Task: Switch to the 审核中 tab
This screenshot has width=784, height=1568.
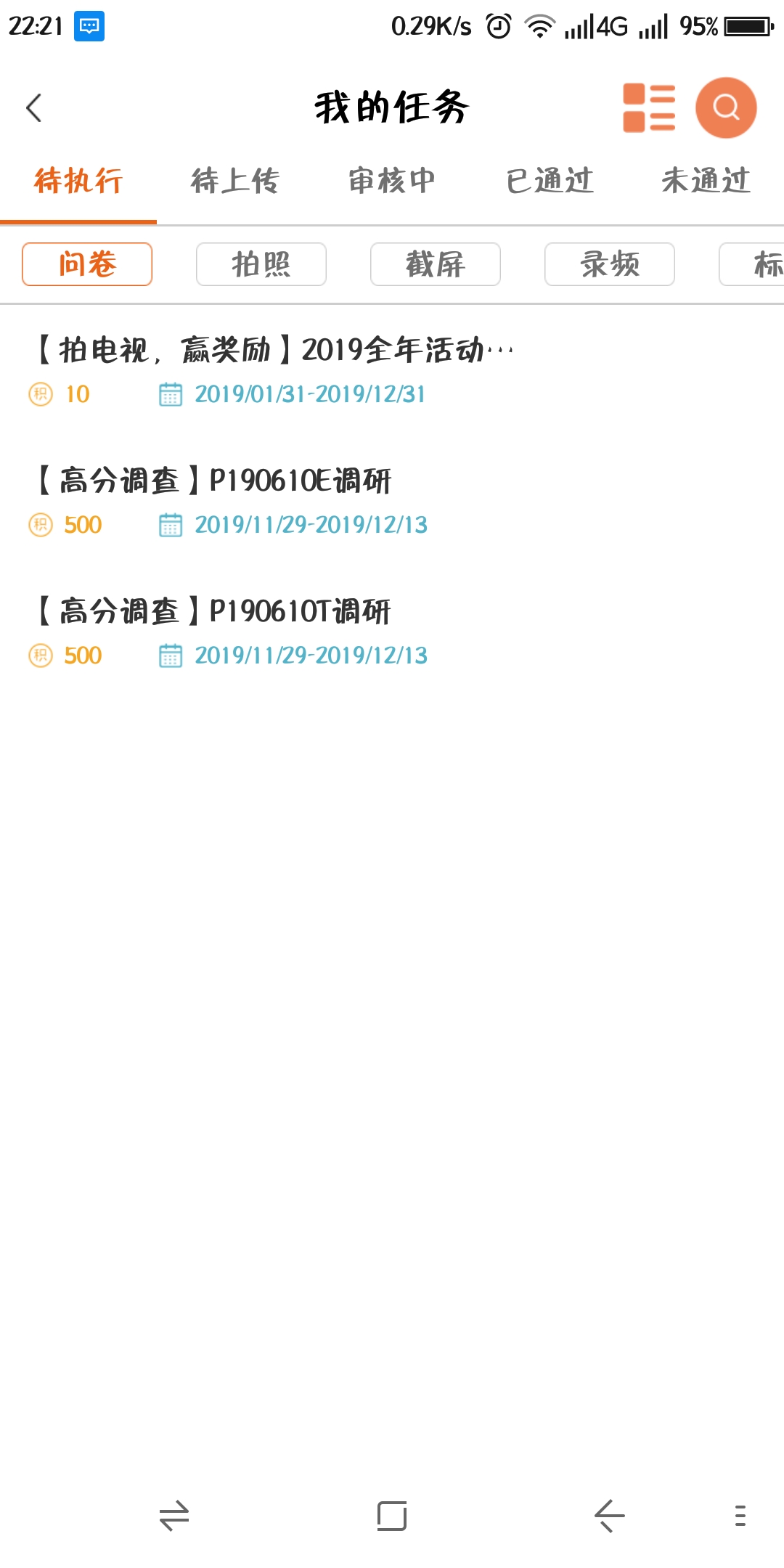Action: (392, 181)
